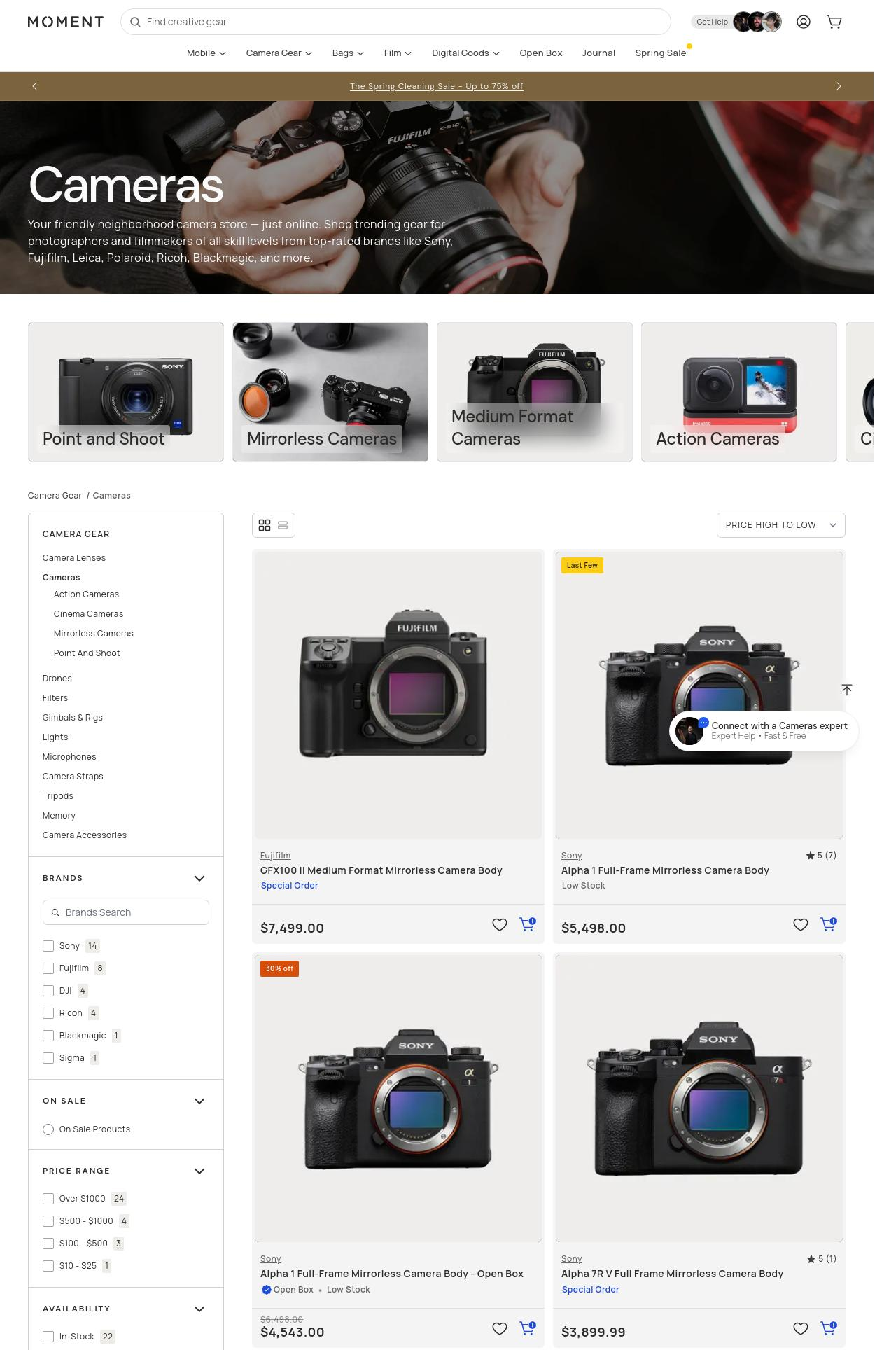Open the account profile icon
The width and height of the screenshot is (896, 1350).
tap(804, 22)
